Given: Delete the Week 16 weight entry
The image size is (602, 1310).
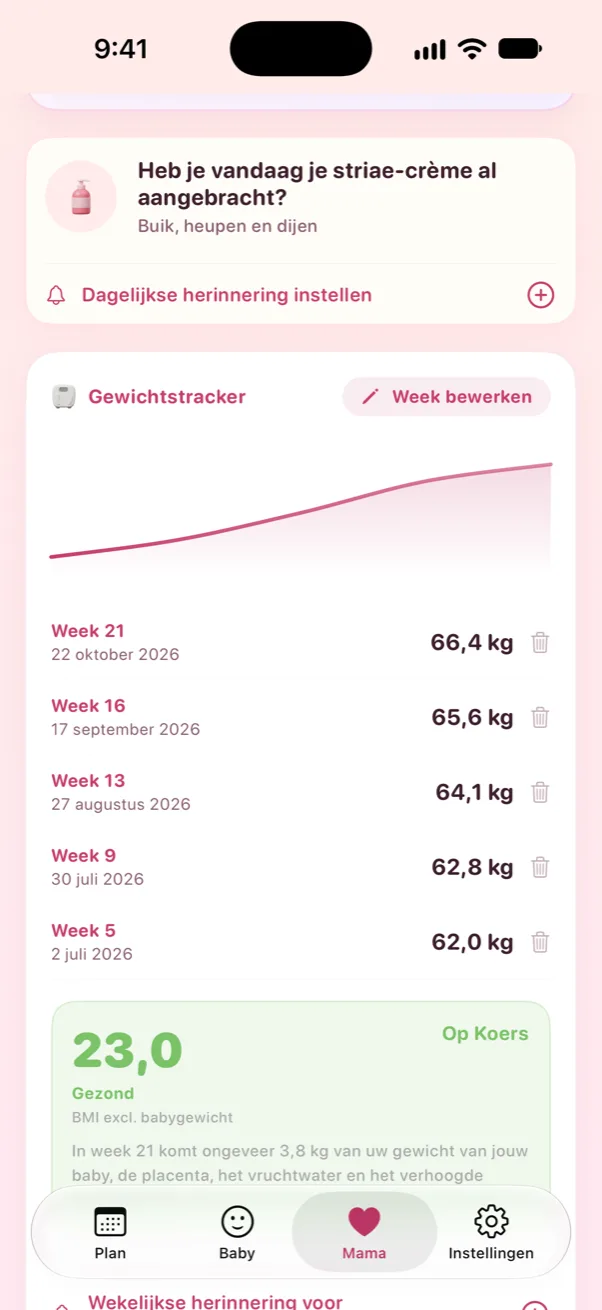Looking at the screenshot, I should click(x=540, y=717).
